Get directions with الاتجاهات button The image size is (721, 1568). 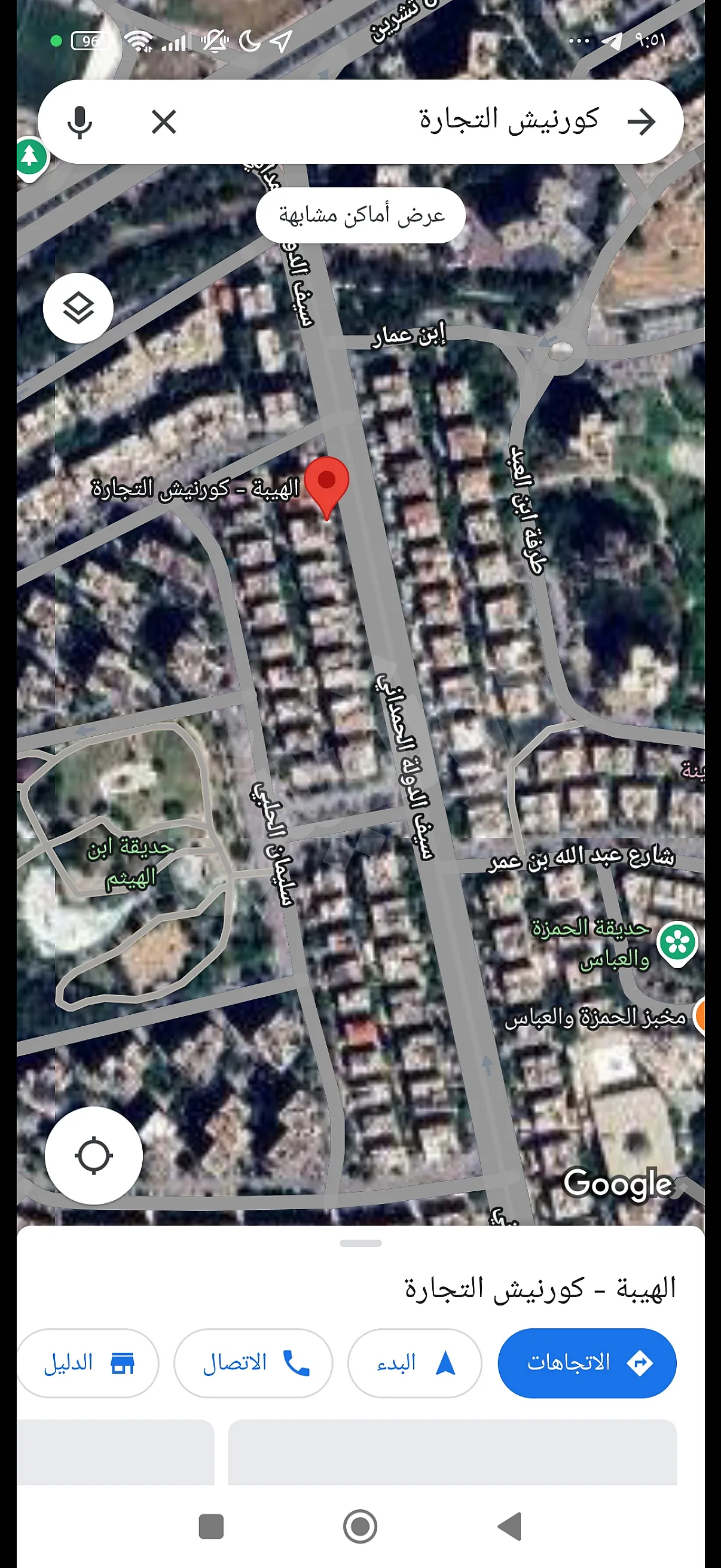[586, 1363]
